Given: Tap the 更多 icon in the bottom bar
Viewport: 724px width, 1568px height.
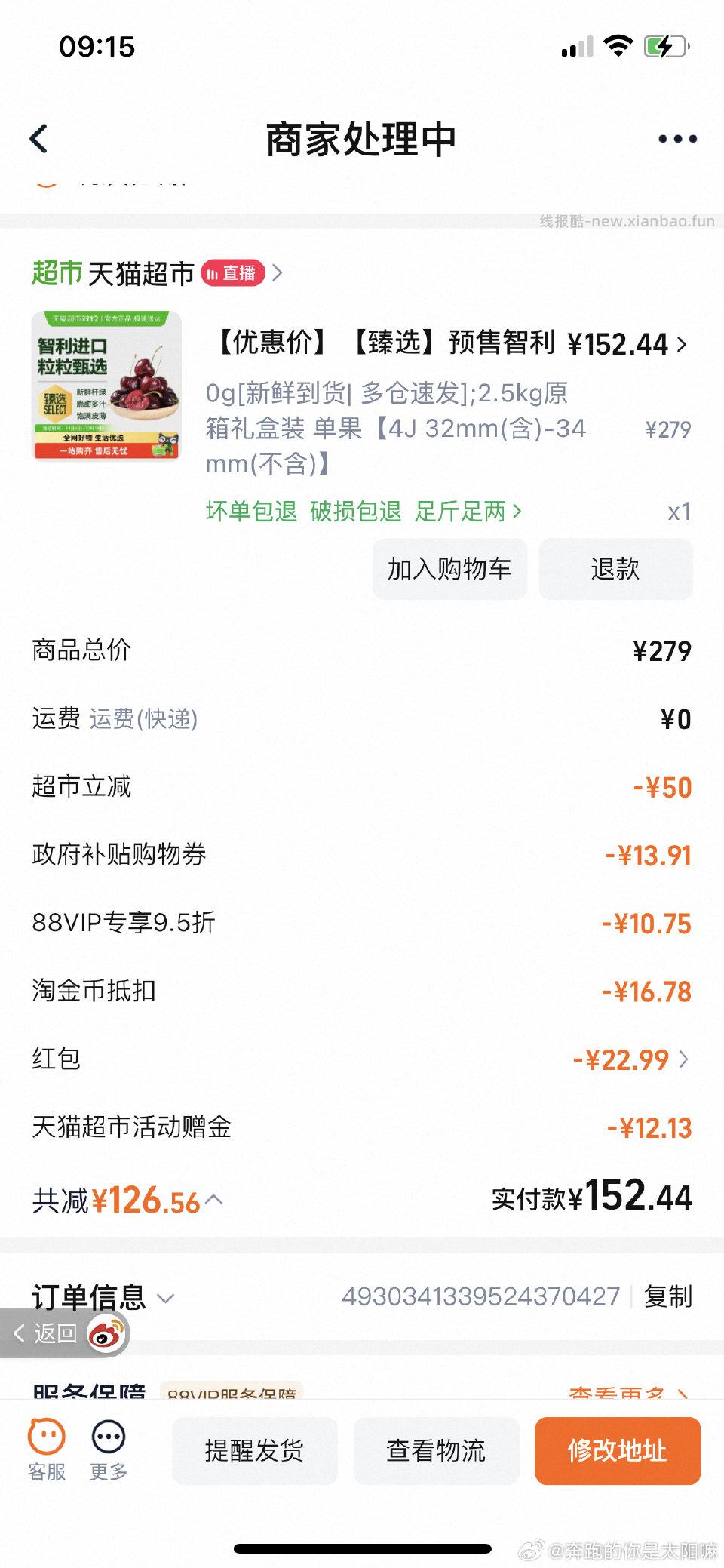Looking at the screenshot, I should point(108,1448).
